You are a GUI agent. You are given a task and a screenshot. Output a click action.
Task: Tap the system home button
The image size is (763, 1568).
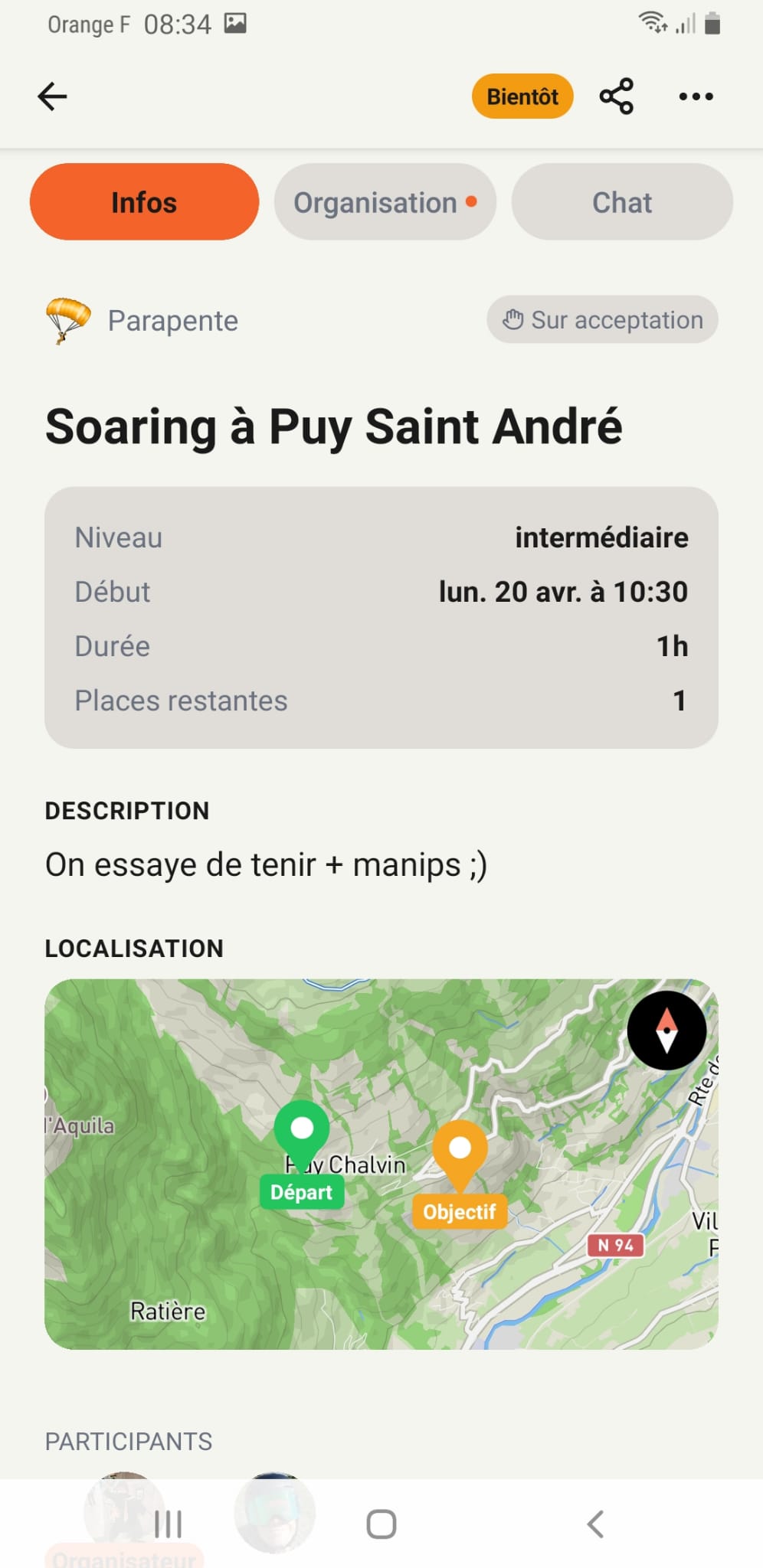coord(381,1524)
